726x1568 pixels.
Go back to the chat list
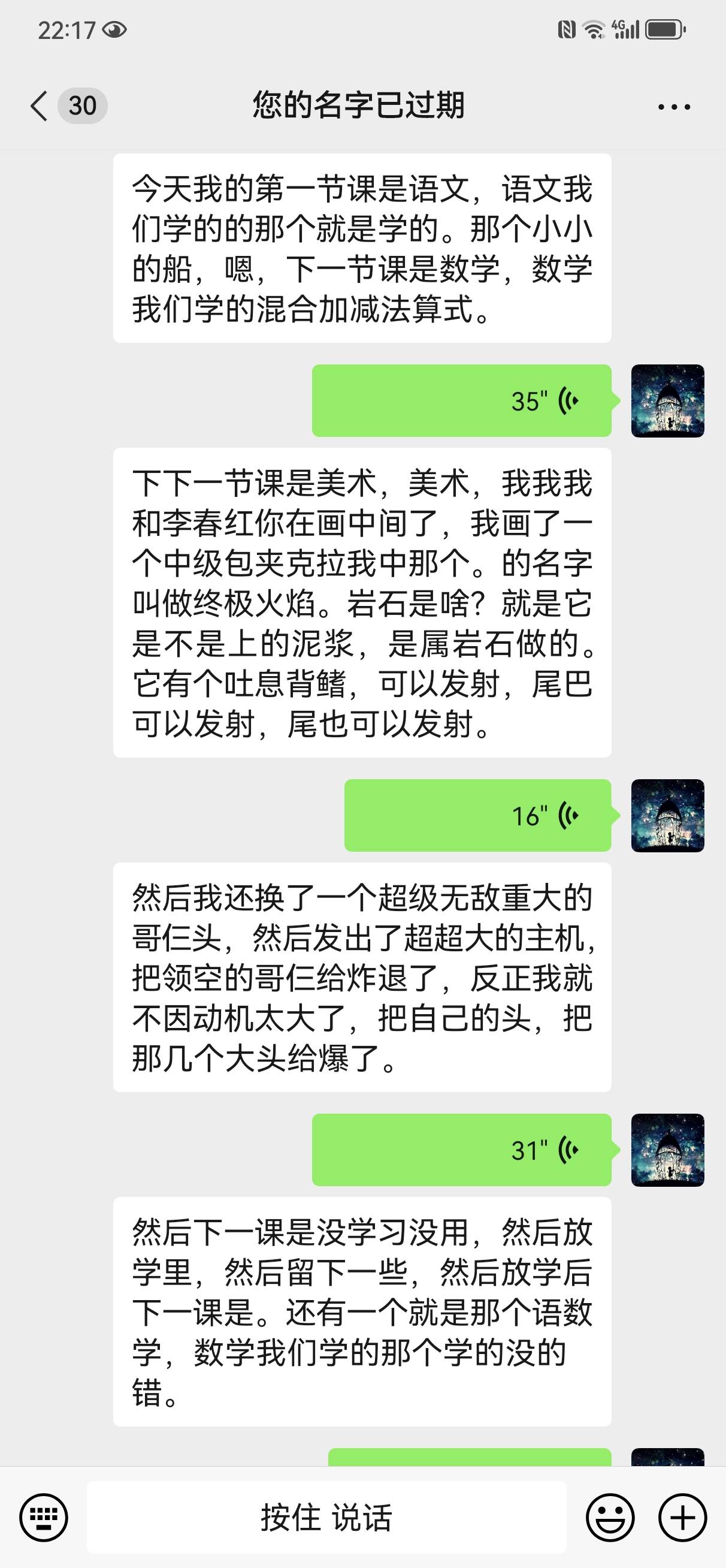[x=40, y=106]
